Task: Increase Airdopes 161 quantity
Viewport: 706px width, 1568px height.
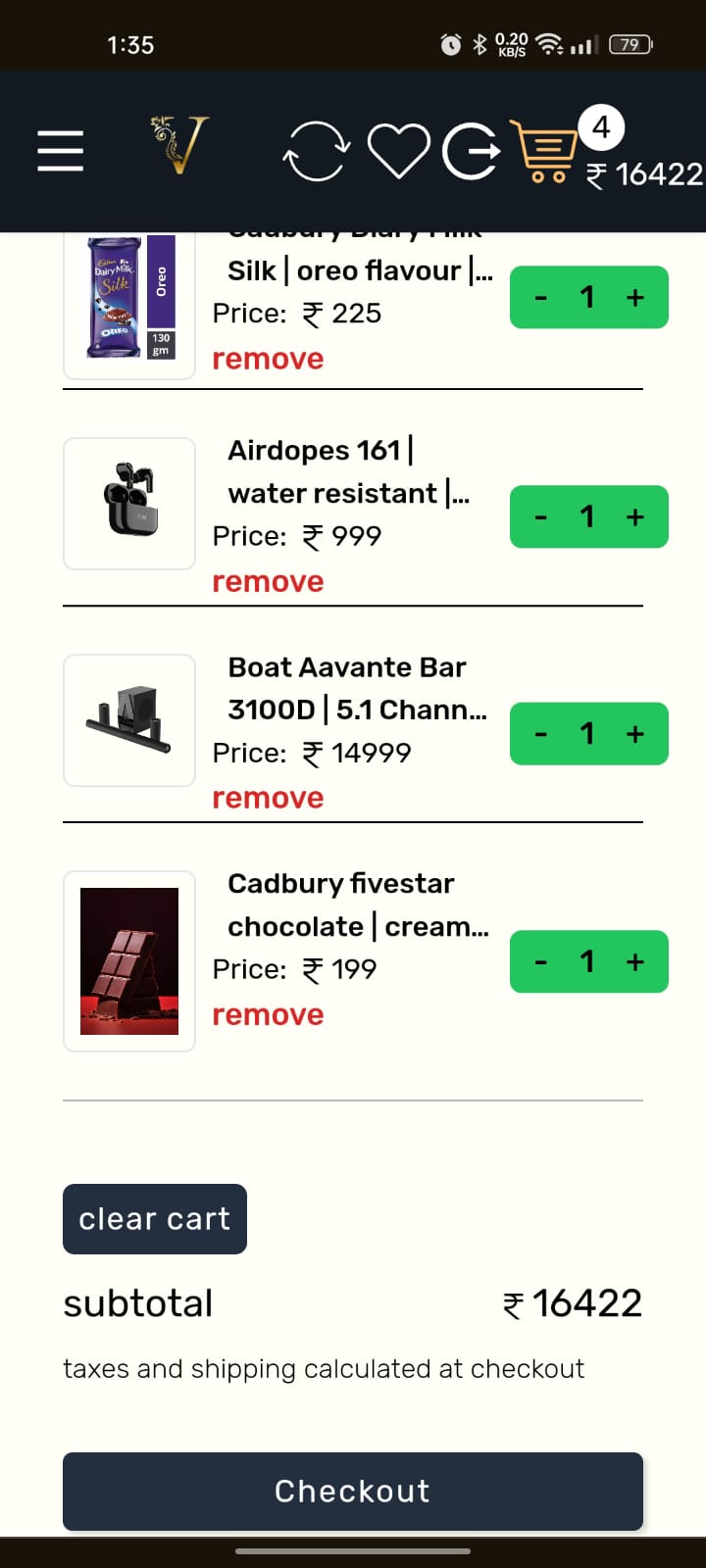Action: click(x=635, y=516)
